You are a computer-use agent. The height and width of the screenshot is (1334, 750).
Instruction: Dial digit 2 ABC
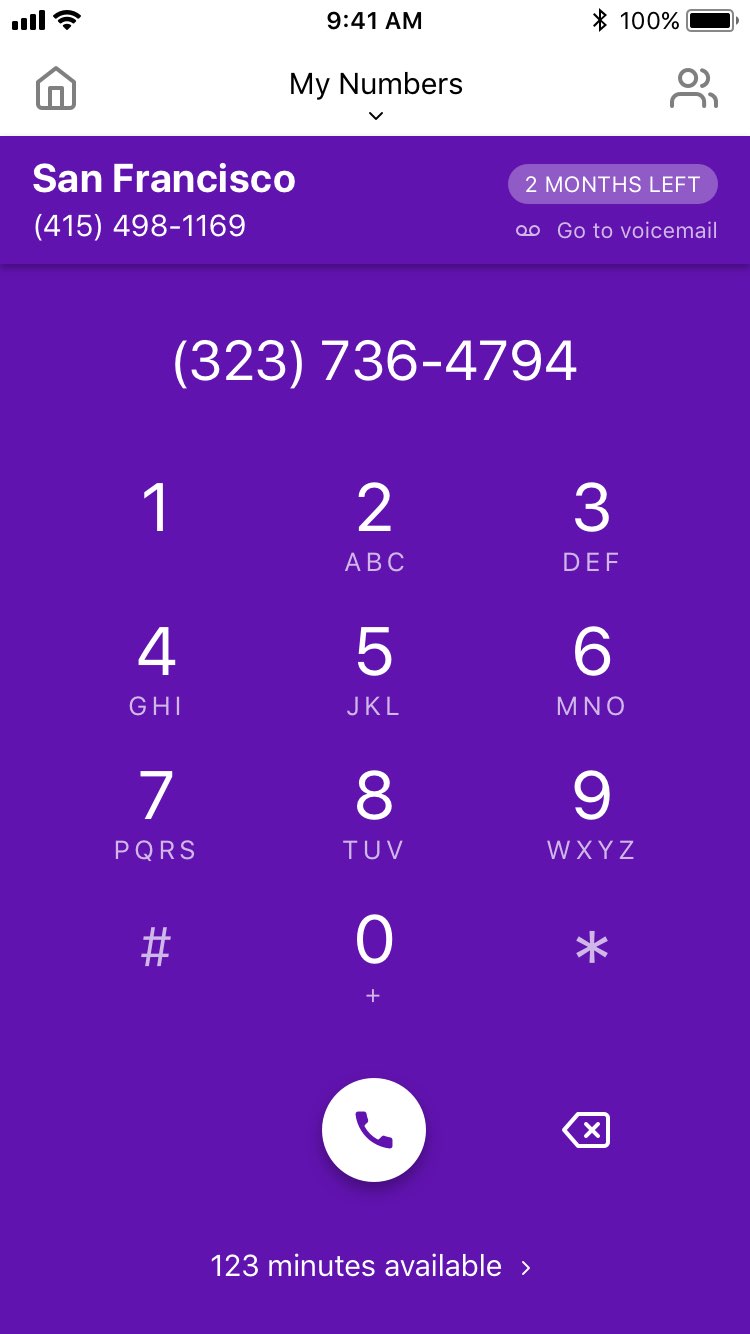coord(375,526)
